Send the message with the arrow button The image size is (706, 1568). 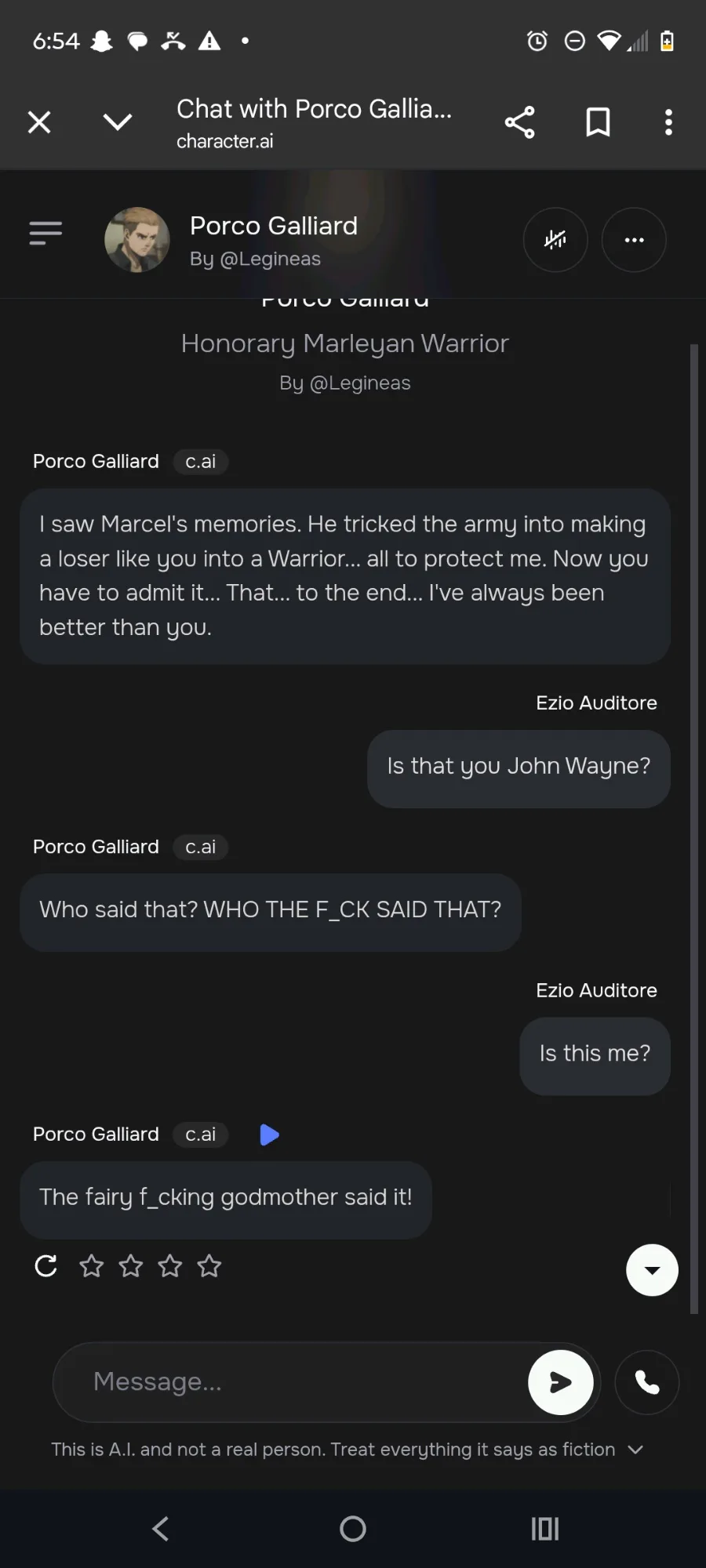point(560,1382)
